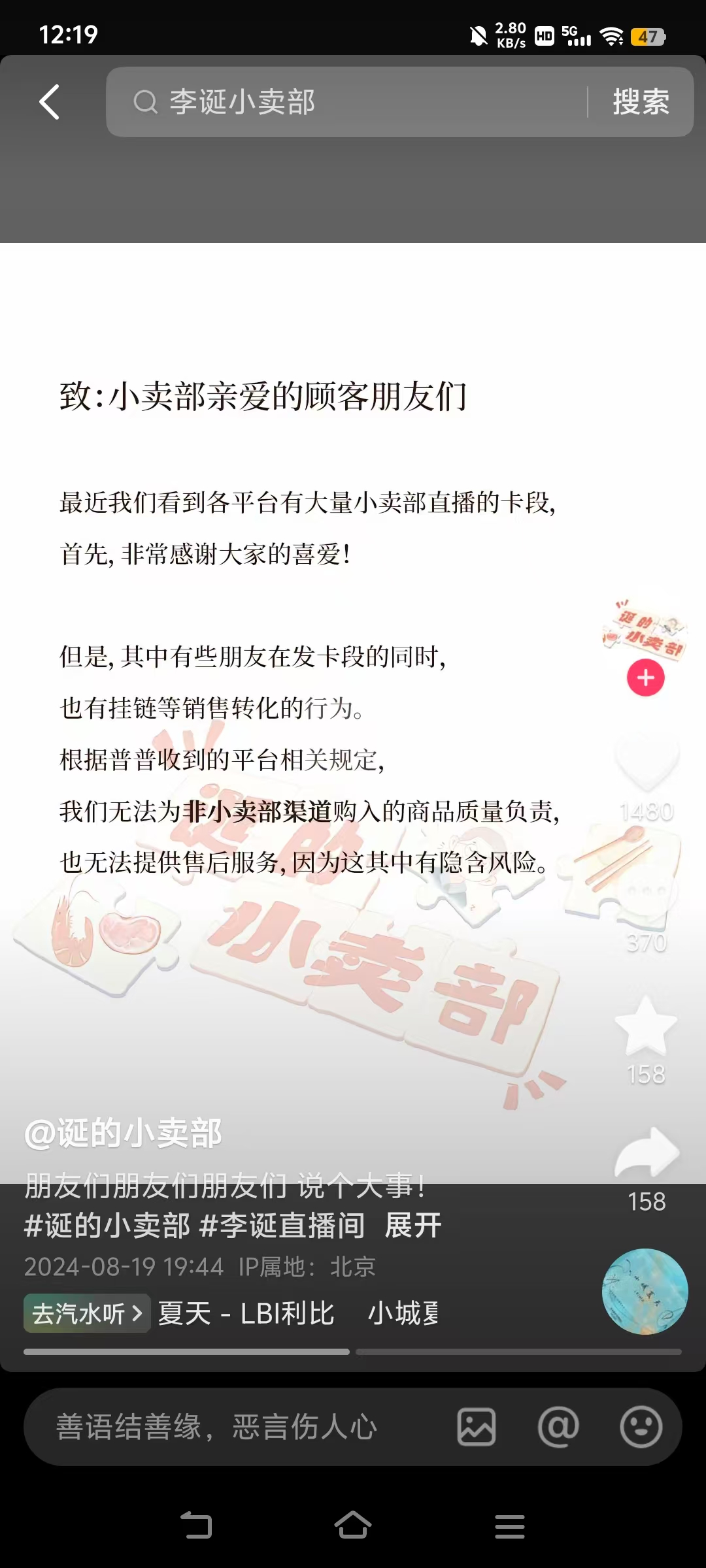Viewport: 706px width, 1568px height.
Task: Attach an image to the comment
Action: pyautogui.click(x=476, y=1427)
